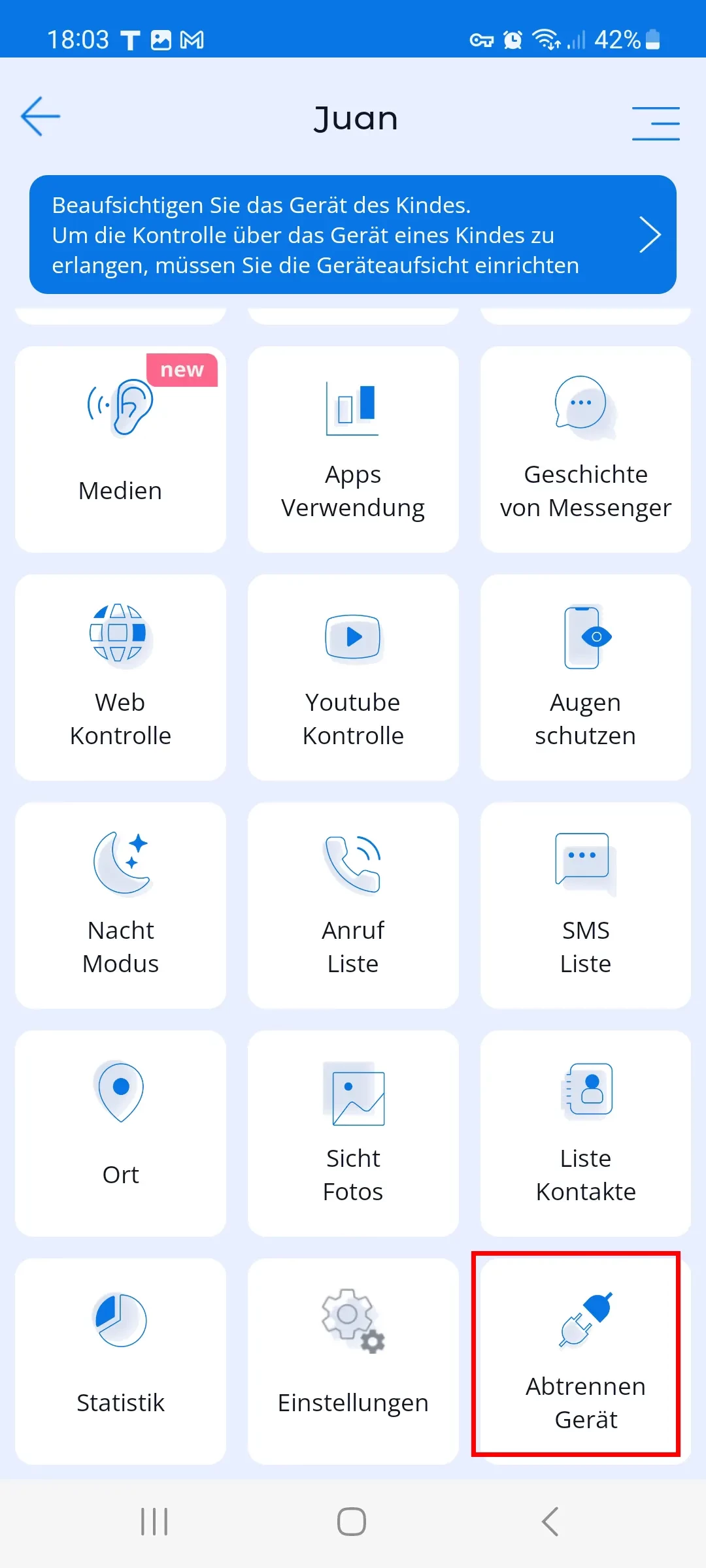Open Geschichte von Messenger

tap(585, 449)
